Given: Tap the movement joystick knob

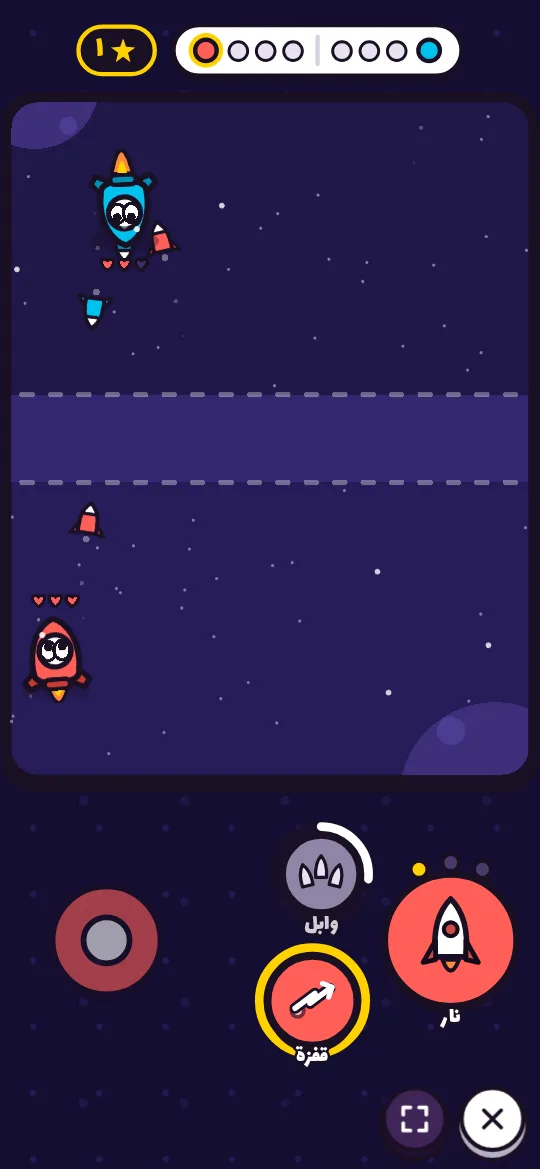Looking at the screenshot, I should (x=107, y=940).
